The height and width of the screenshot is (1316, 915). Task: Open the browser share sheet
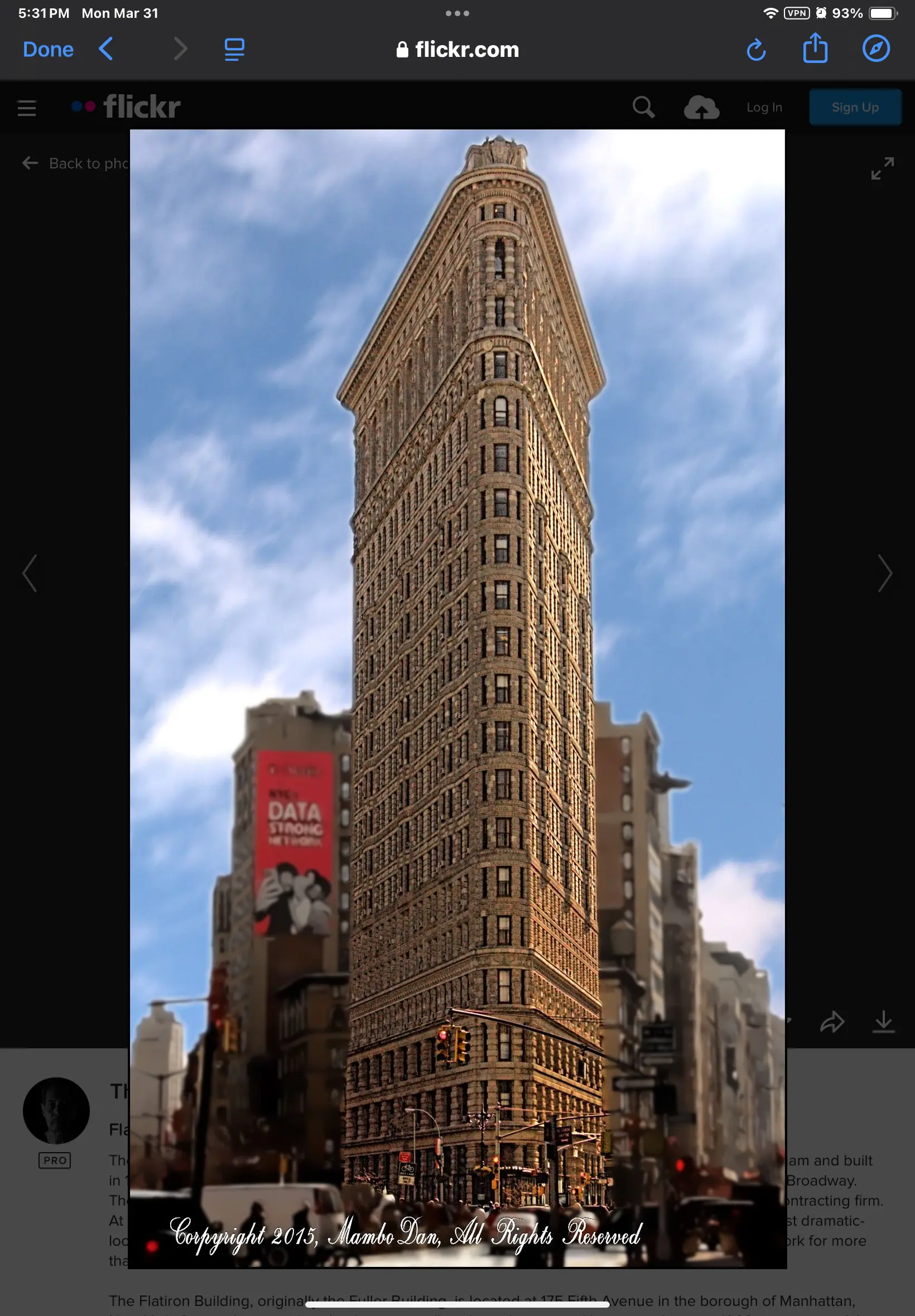click(x=815, y=48)
